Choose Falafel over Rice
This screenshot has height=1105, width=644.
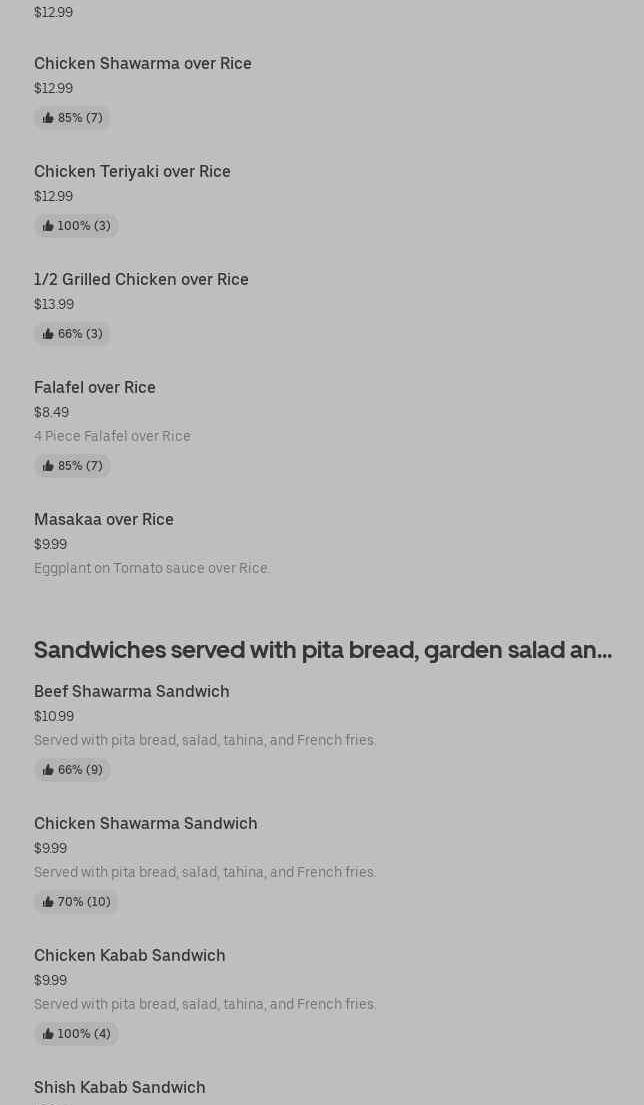tap(95, 388)
